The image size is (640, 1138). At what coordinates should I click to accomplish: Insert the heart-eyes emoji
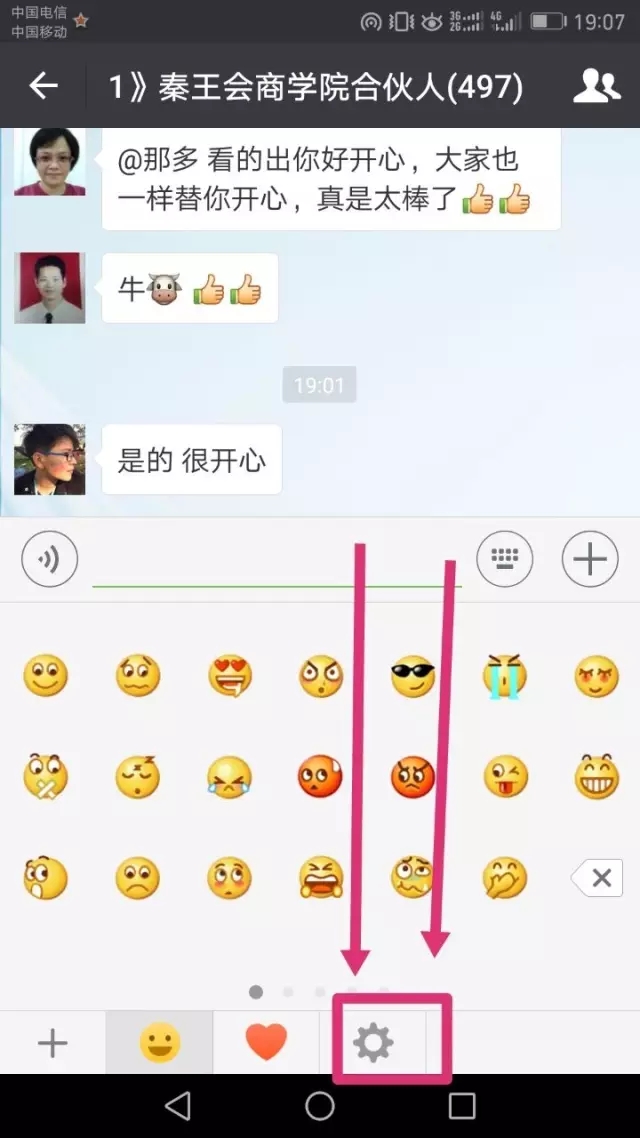(229, 676)
